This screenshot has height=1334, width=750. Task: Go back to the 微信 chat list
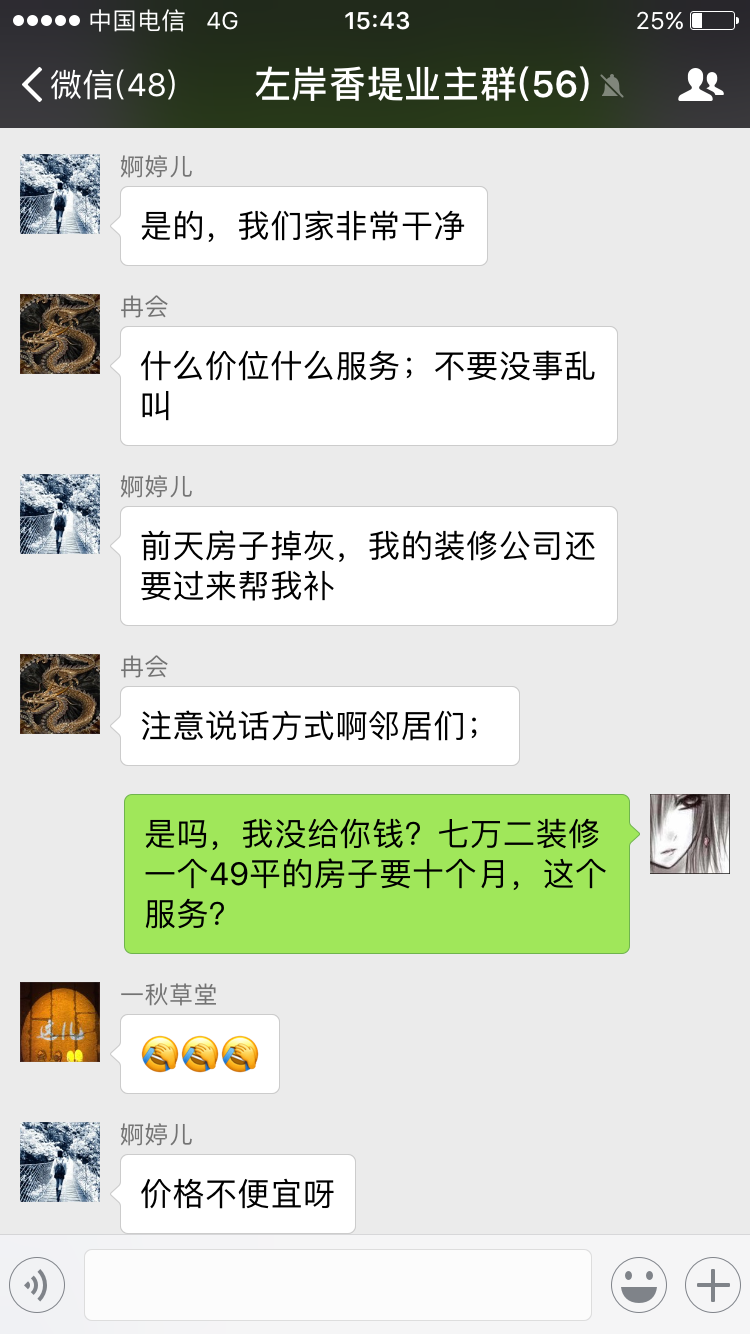[98, 85]
